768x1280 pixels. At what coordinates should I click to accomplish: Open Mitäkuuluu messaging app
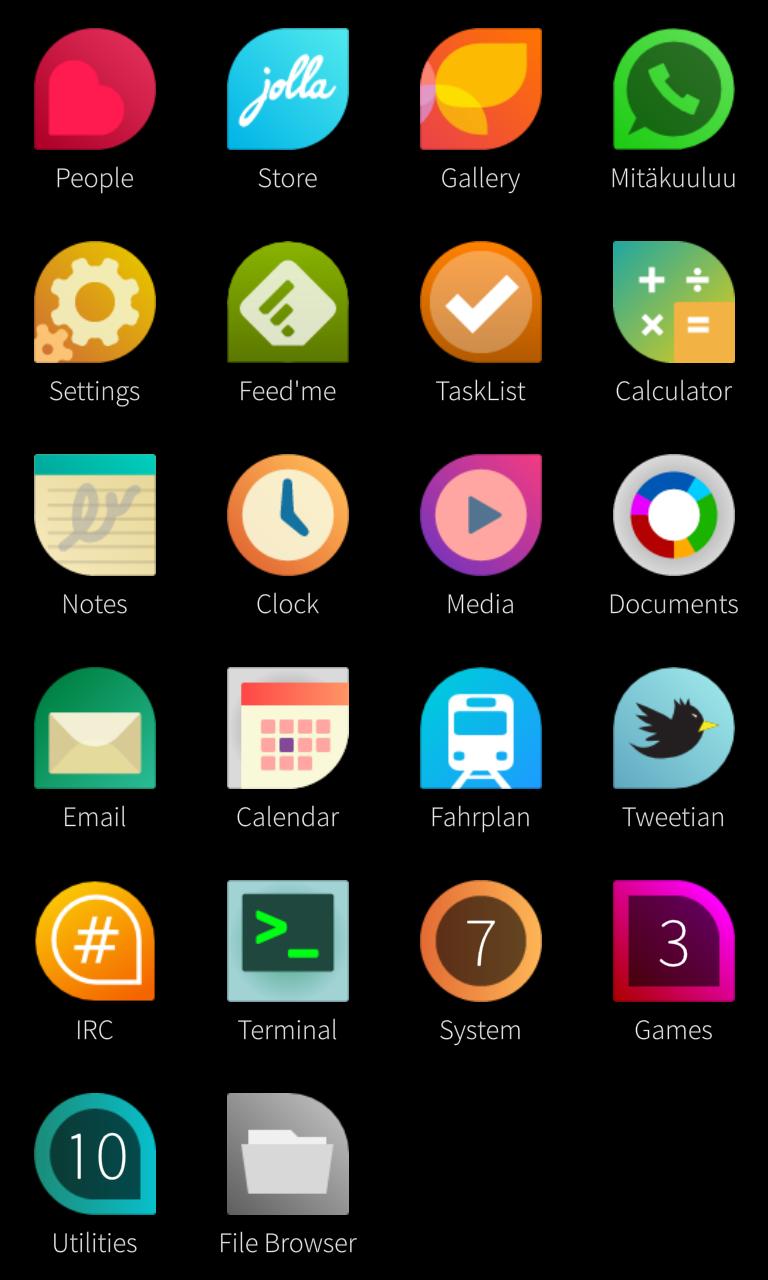(674, 90)
